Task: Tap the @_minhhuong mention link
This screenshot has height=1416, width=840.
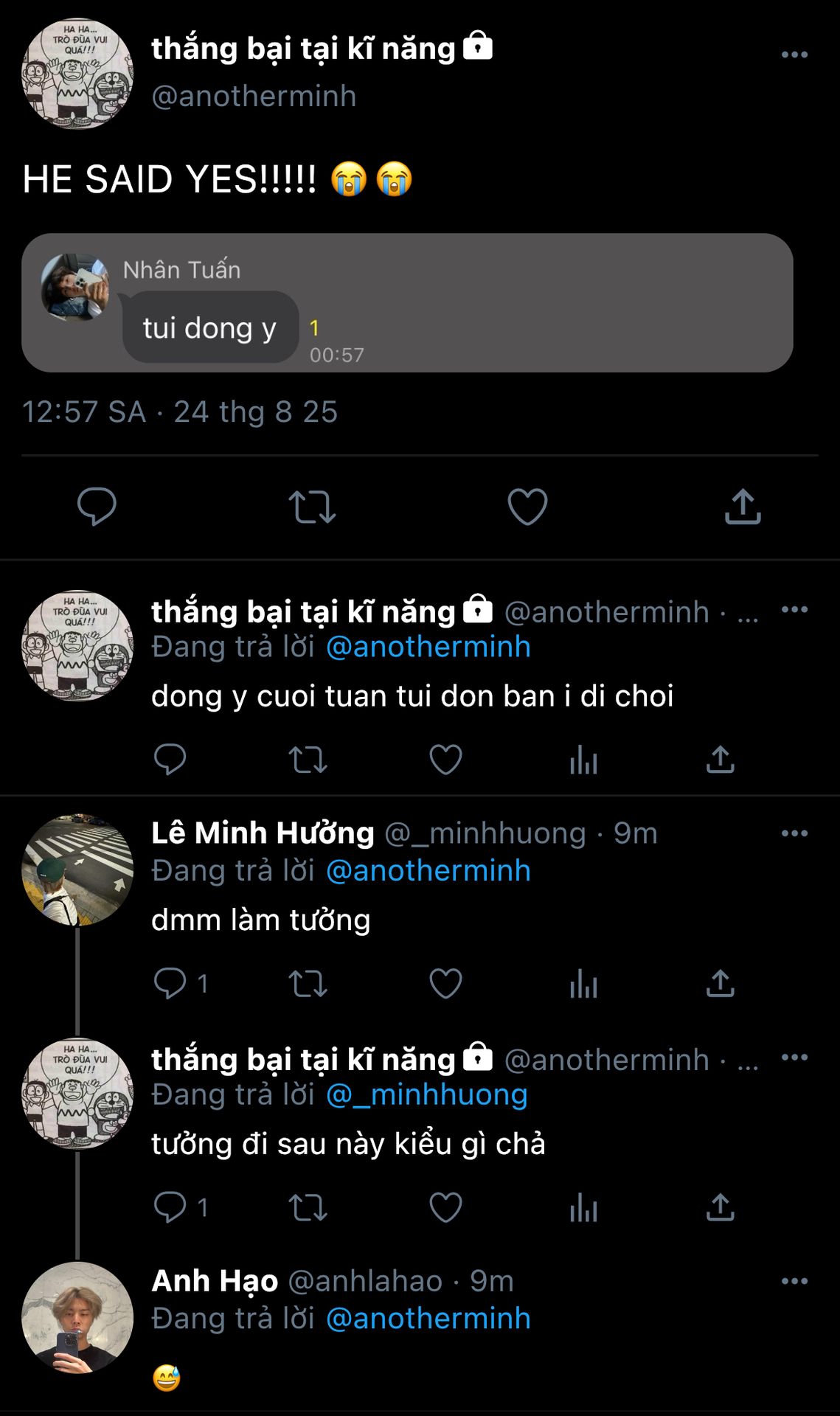Action: coord(427,1095)
